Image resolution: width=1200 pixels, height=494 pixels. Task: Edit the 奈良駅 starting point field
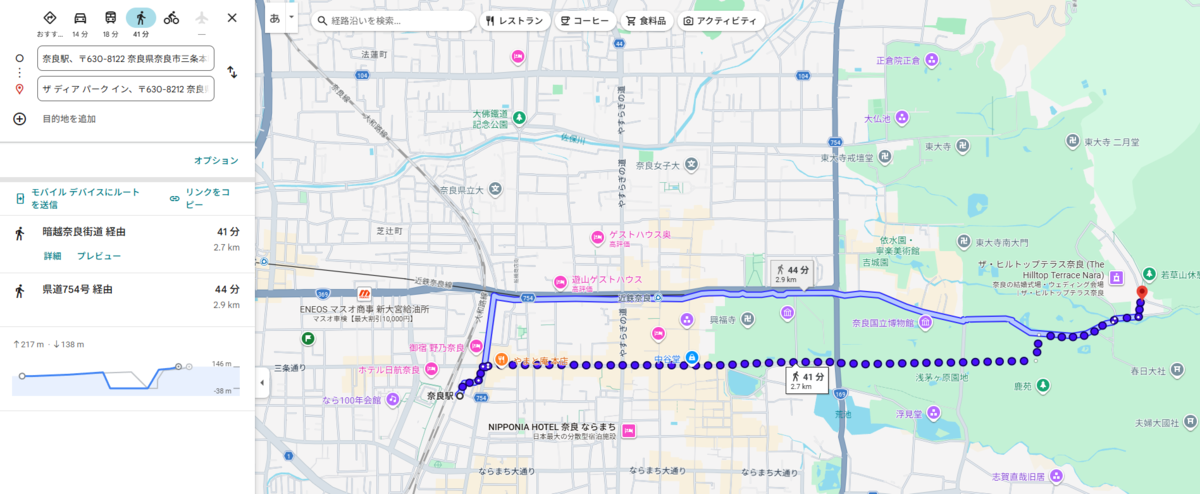point(125,59)
